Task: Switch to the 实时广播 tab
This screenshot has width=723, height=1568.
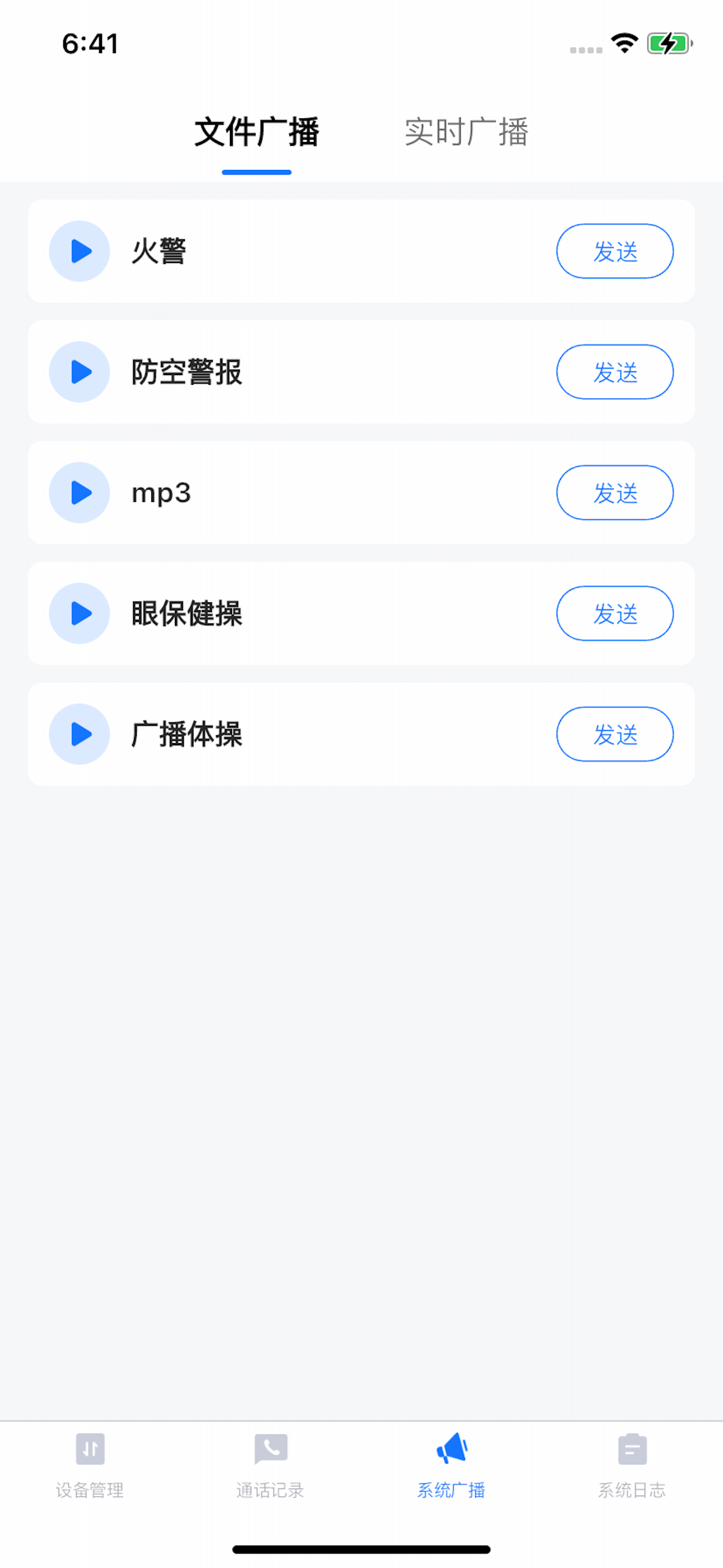Action: click(x=466, y=132)
